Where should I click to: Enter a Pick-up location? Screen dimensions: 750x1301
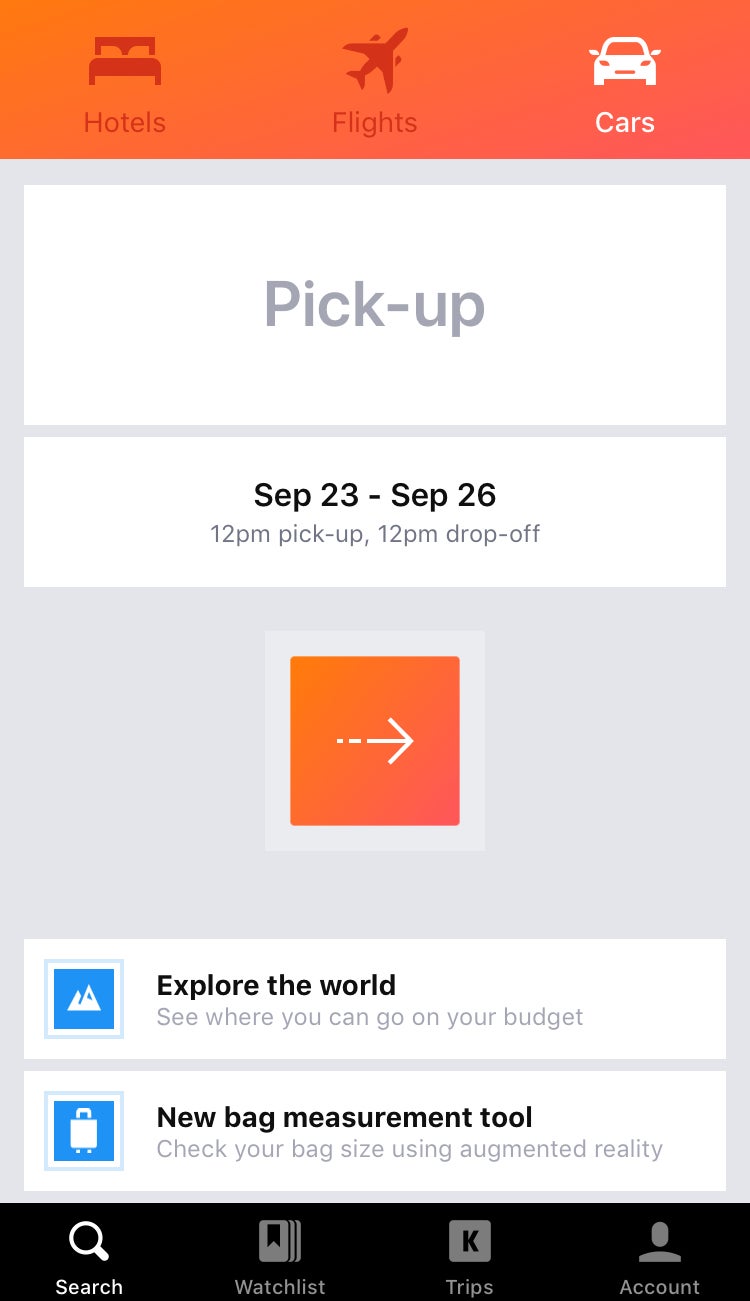375,305
